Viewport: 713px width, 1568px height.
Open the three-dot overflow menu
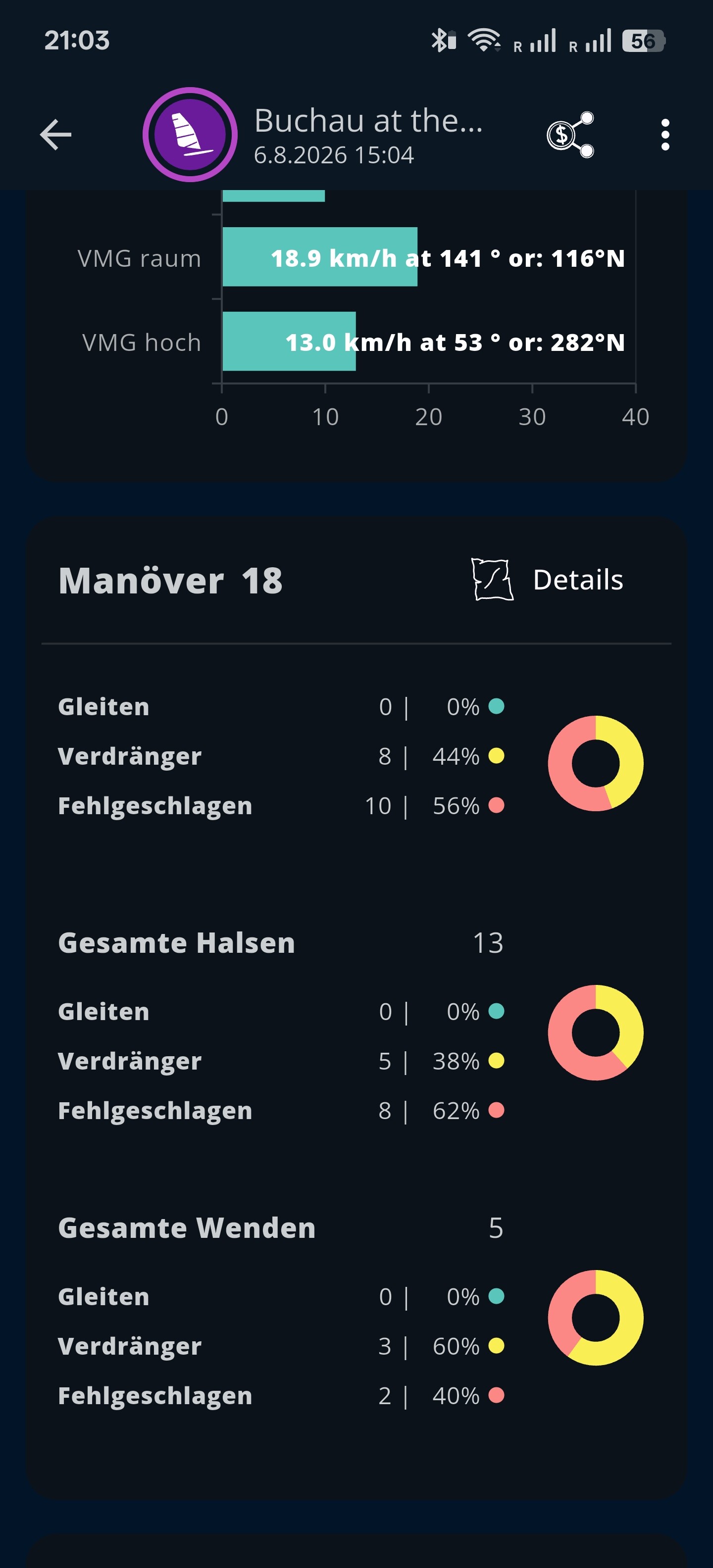coord(665,135)
